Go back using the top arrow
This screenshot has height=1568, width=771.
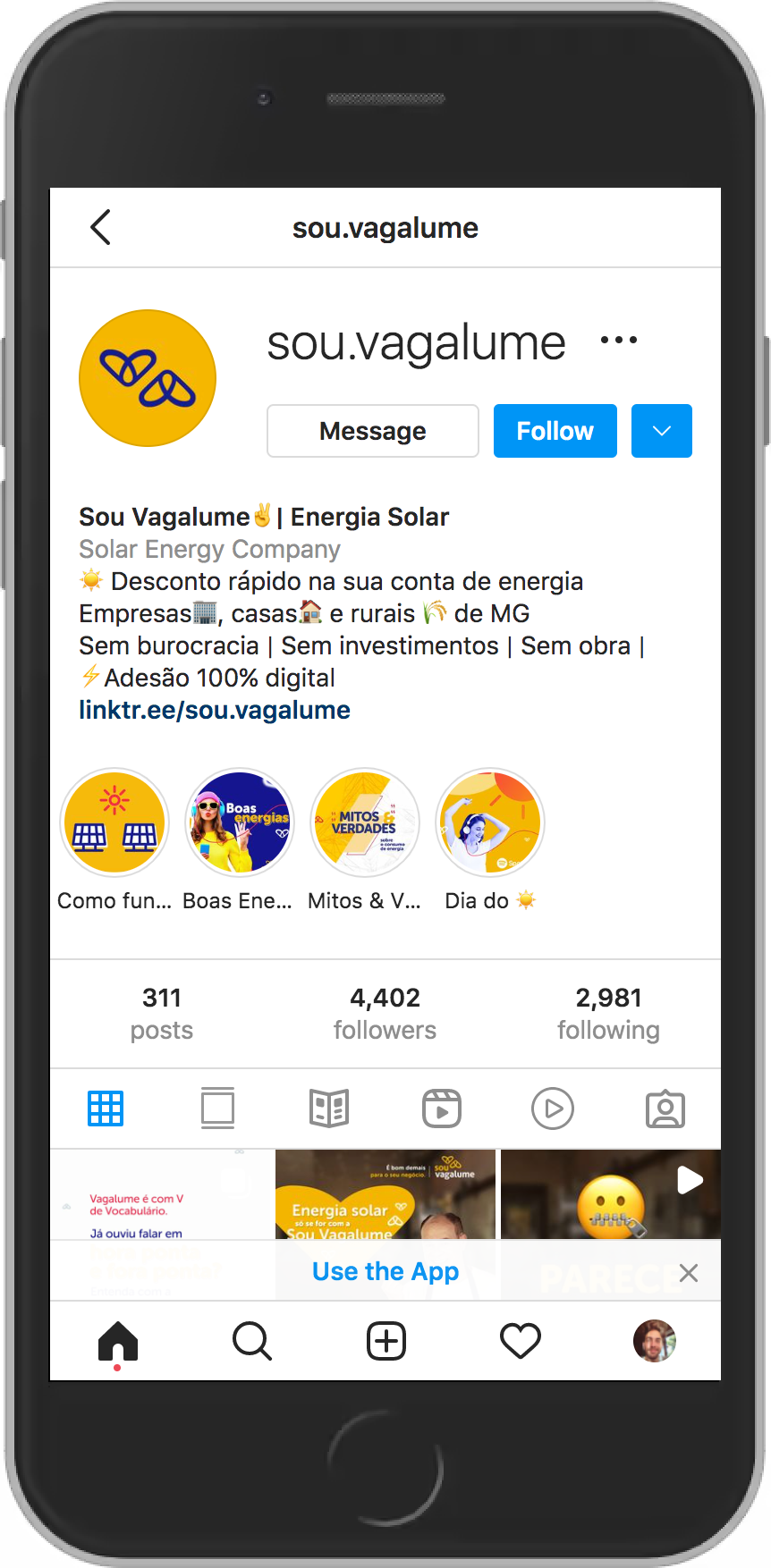point(101,227)
